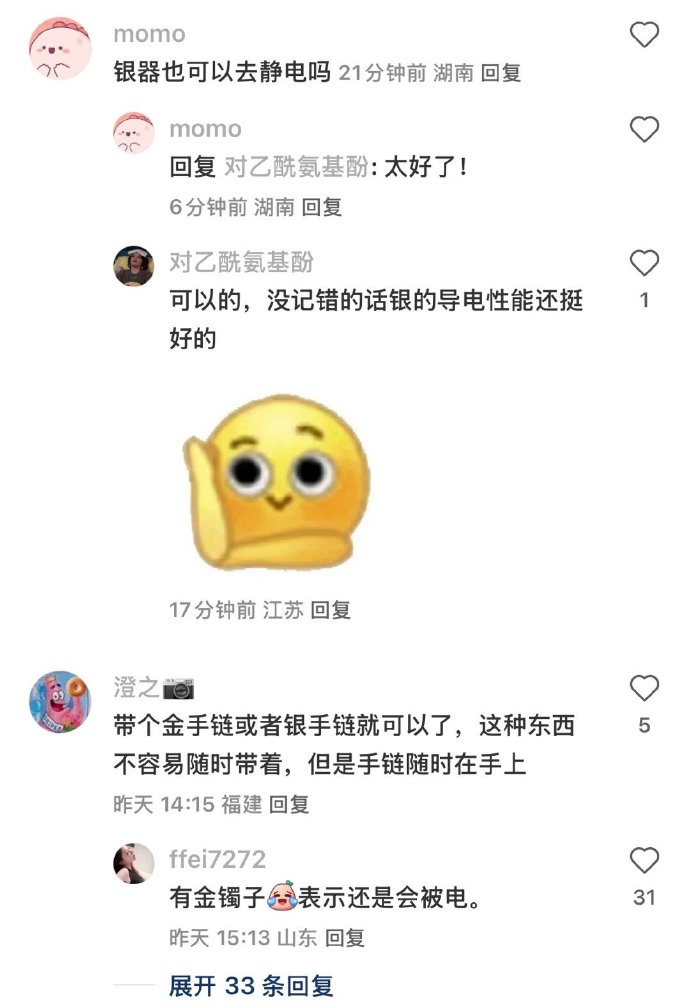Open 对乙酰氨基酚's profile avatar
Image resolution: width=690 pixels, height=1008 pixels.
133,266
